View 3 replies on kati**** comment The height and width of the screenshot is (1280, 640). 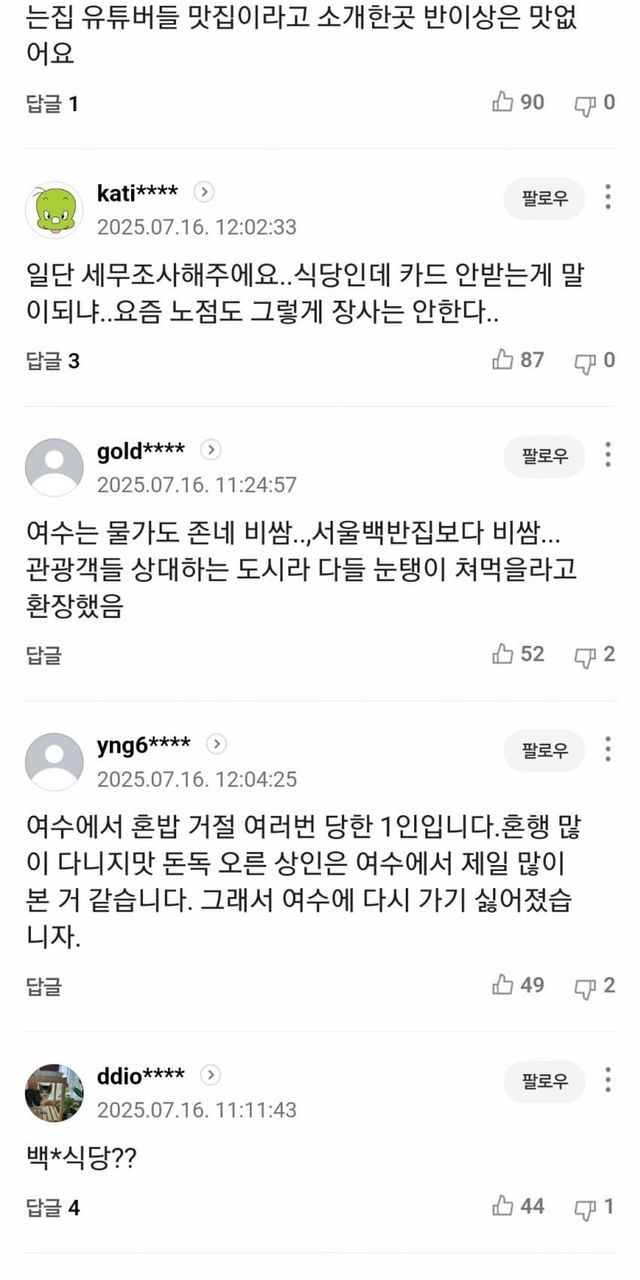52,361
